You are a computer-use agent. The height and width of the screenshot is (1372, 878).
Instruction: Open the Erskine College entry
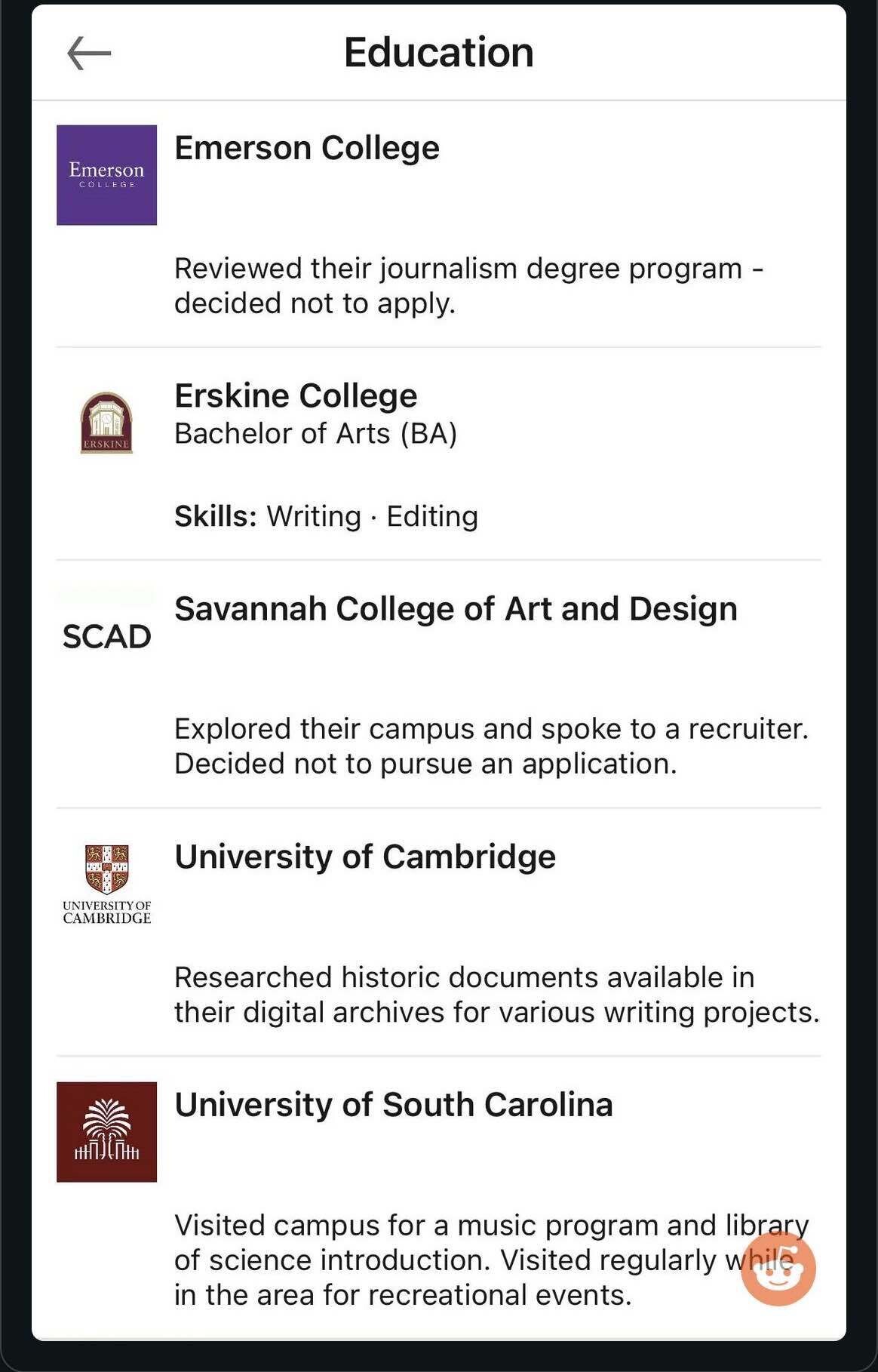(x=294, y=395)
